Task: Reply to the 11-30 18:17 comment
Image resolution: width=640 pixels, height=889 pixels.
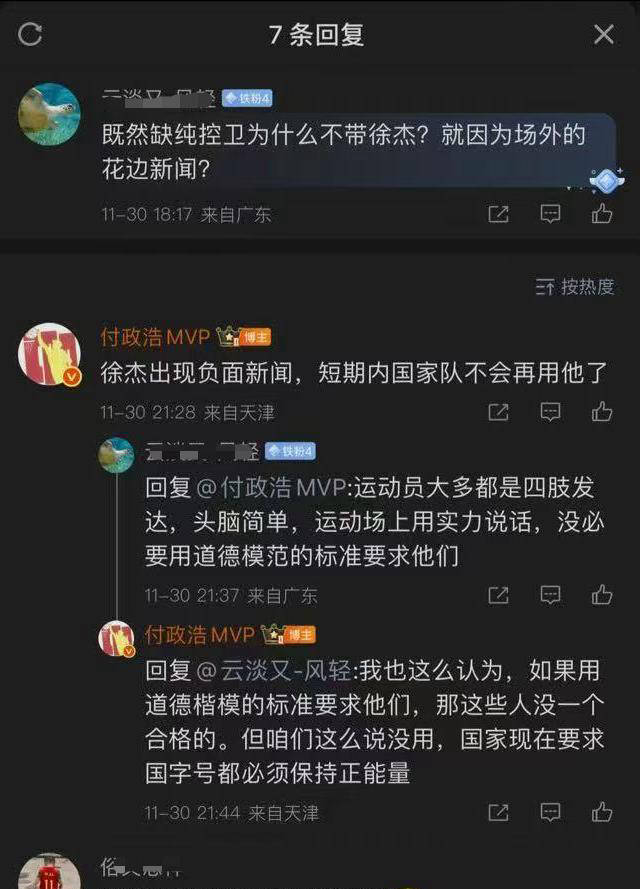Action: click(550, 214)
